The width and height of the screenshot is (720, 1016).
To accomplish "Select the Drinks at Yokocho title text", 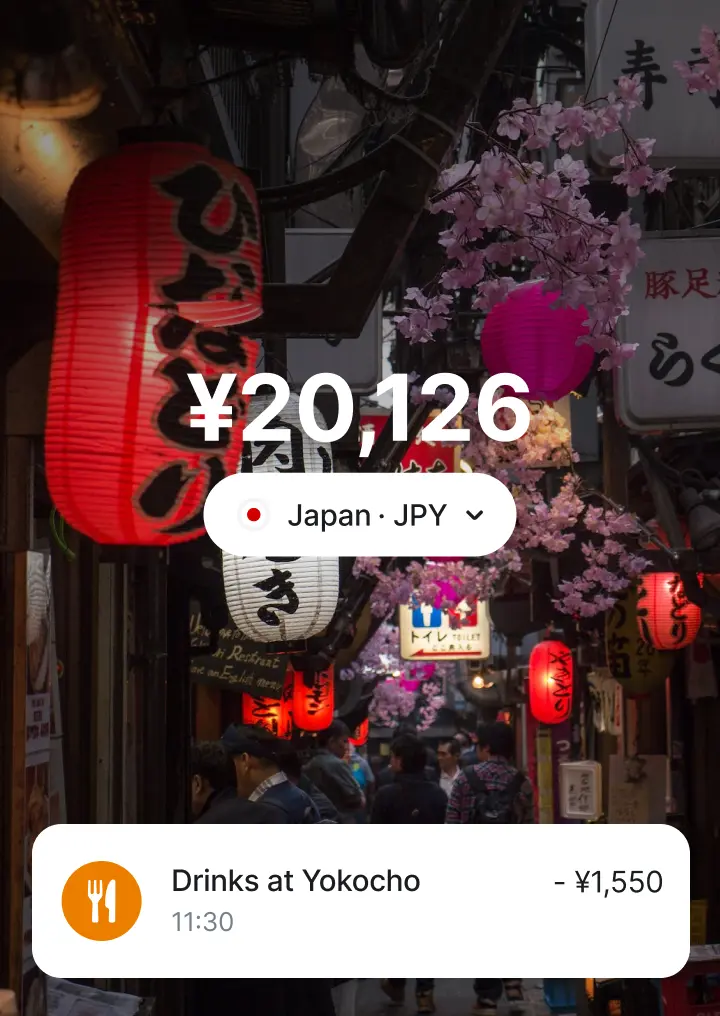I will [296, 882].
